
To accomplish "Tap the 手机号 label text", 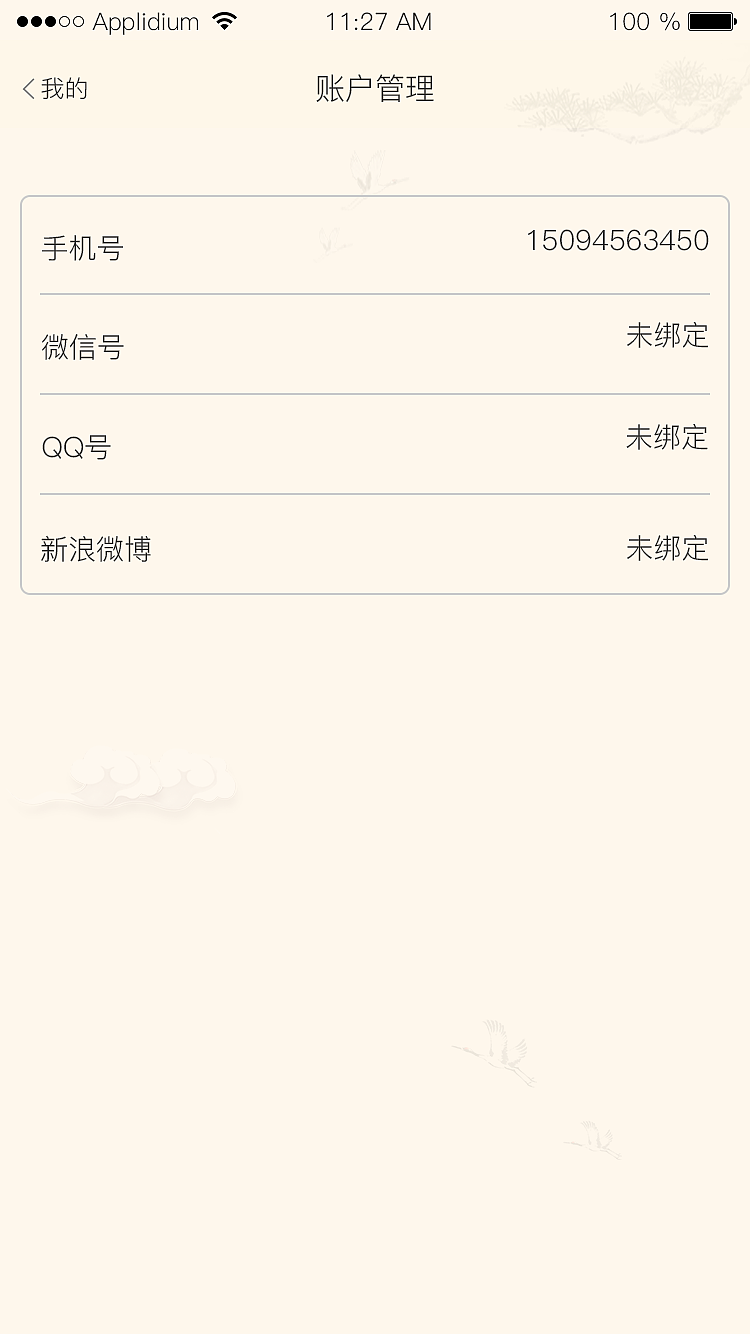I will [82, 249].
